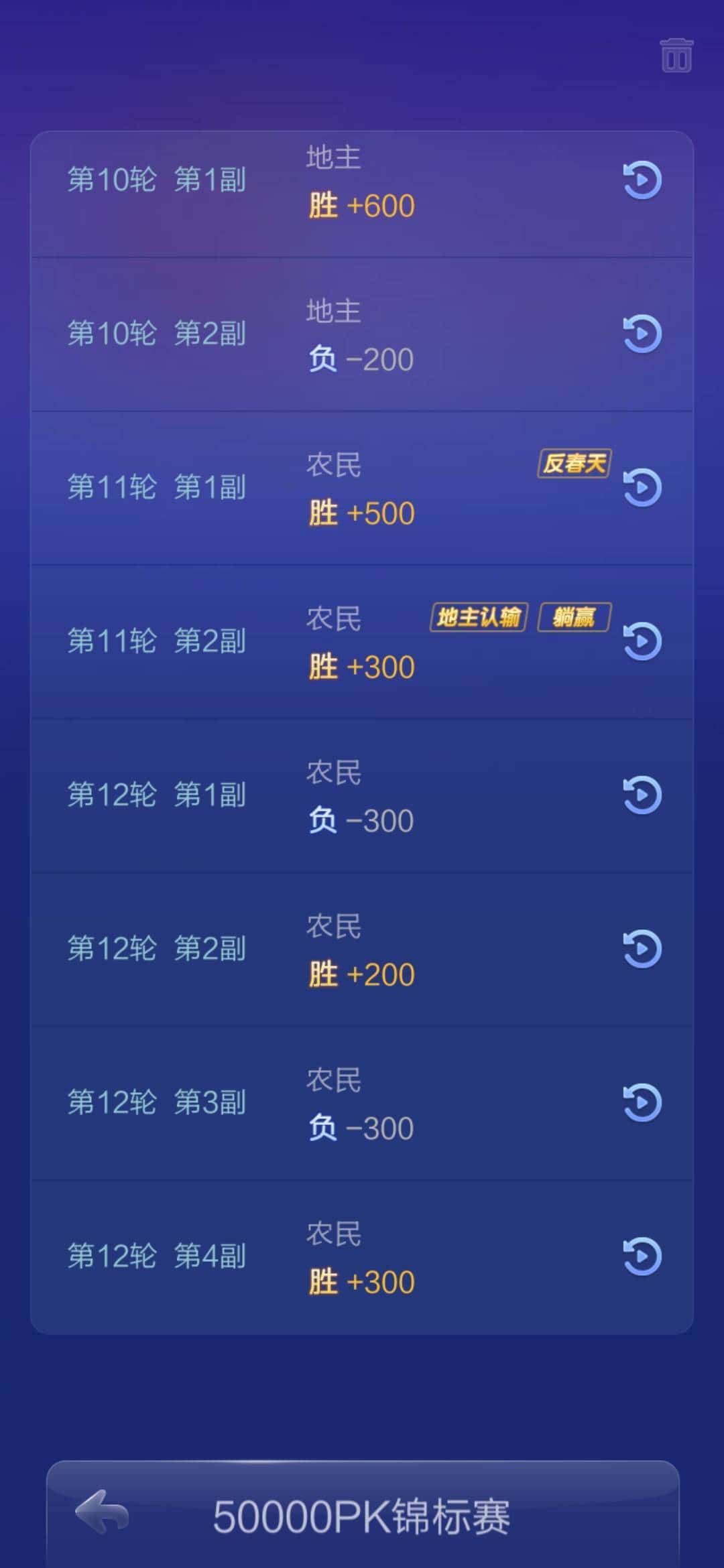View replay of 第12轮 第2副

pyautogui.click(x=640, y=948)
